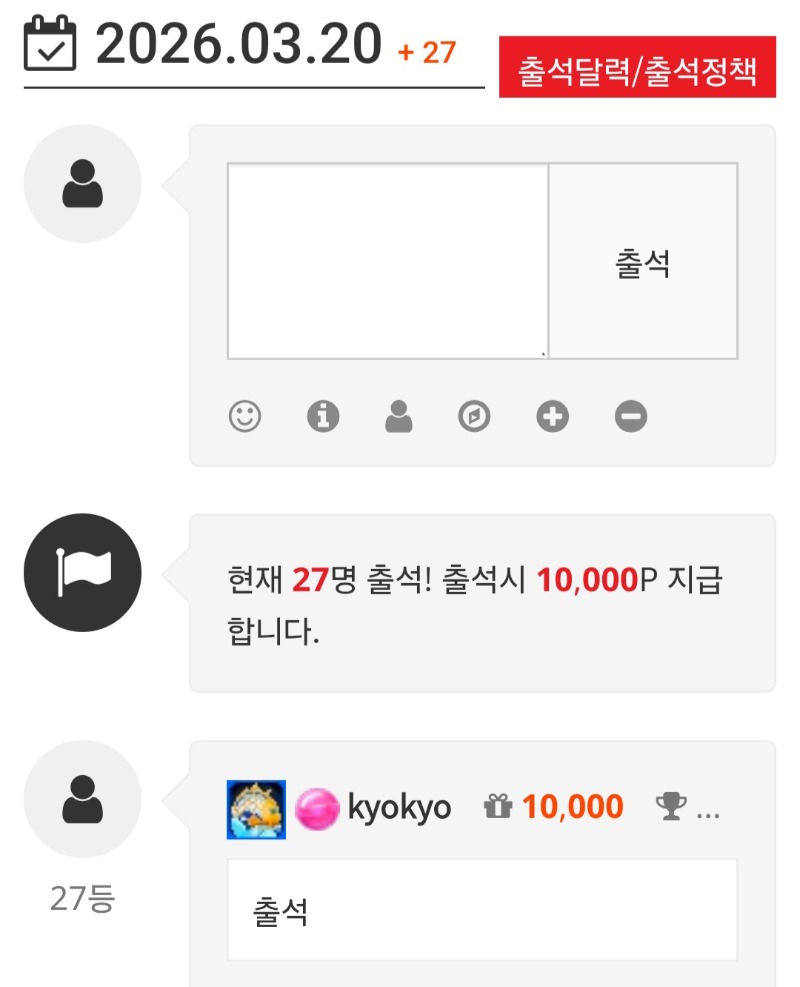
Task: Open the emoticon smiley picker
Action: (x=244, y=416)
